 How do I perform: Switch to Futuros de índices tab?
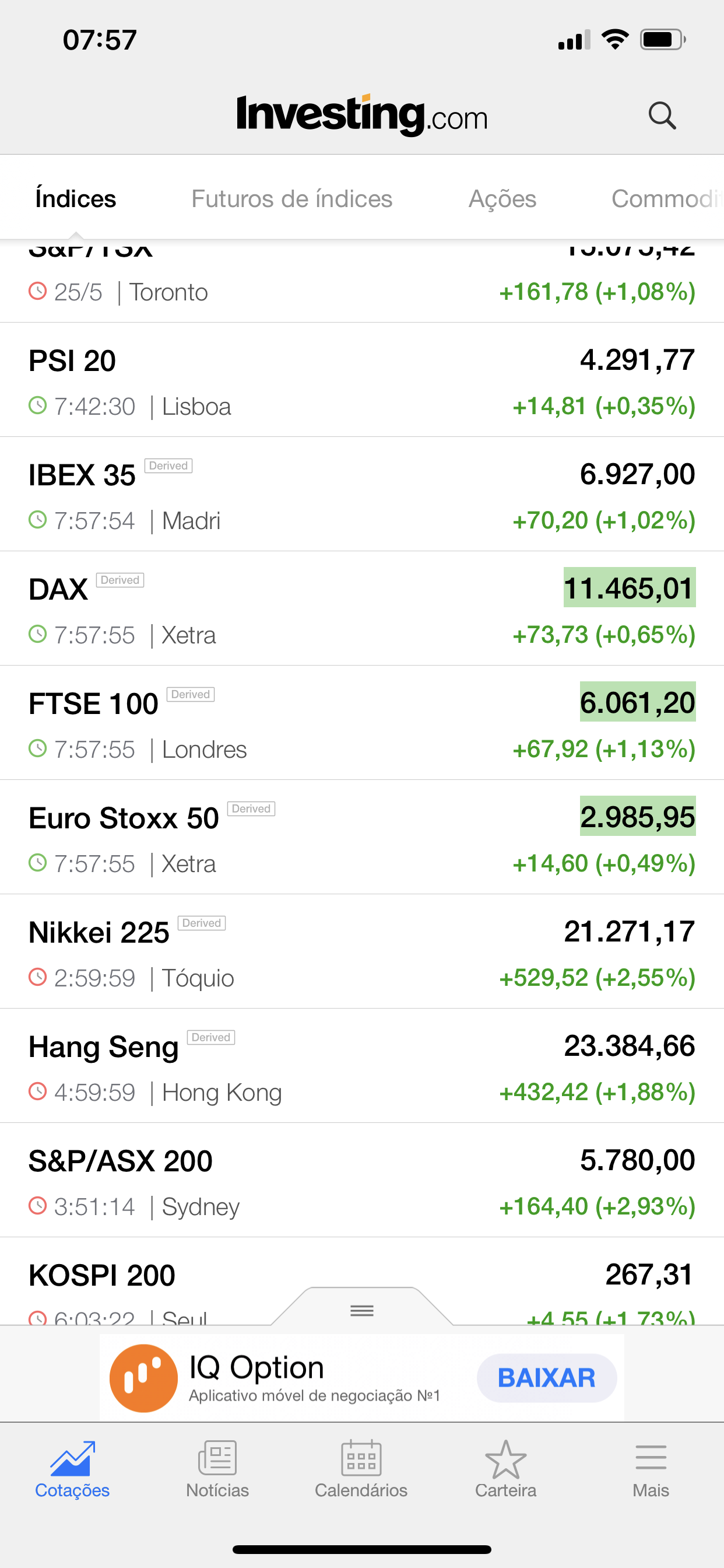(291, 199)
